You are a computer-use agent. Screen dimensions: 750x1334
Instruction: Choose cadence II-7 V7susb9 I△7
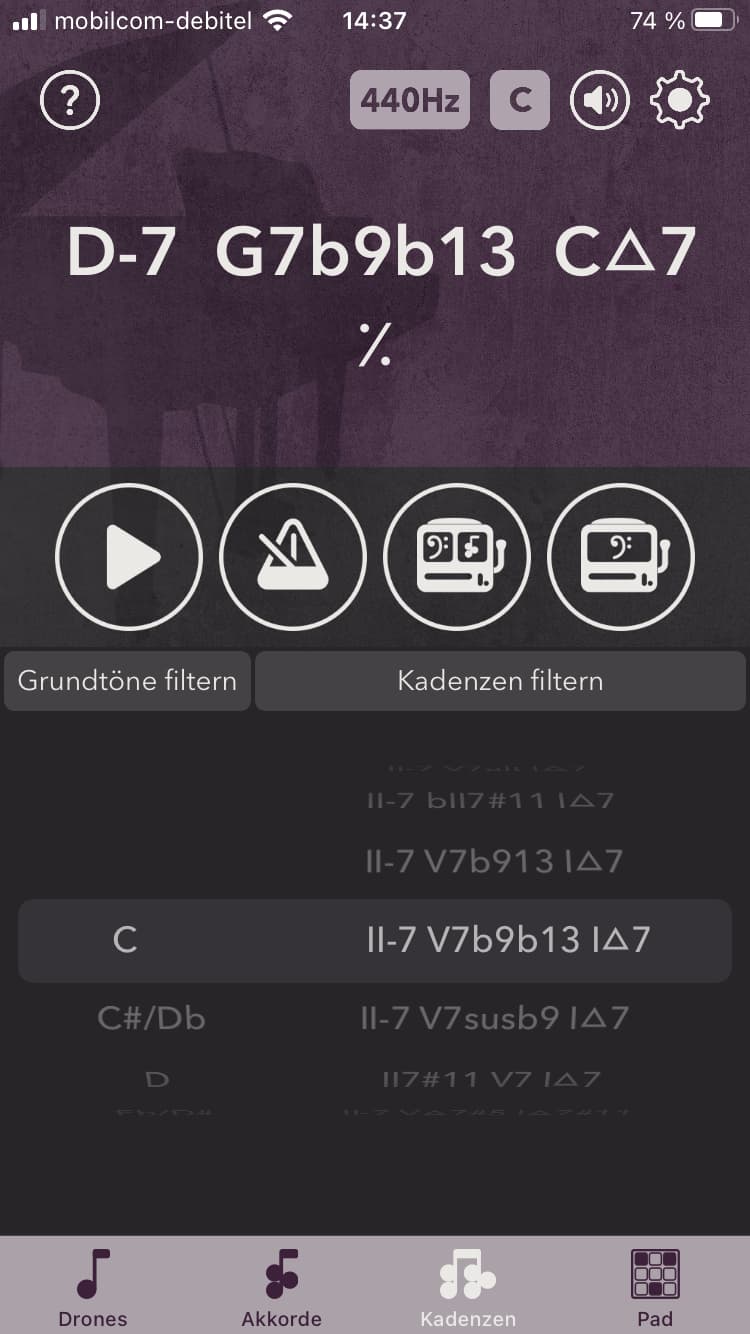(x=494, y=1018)
